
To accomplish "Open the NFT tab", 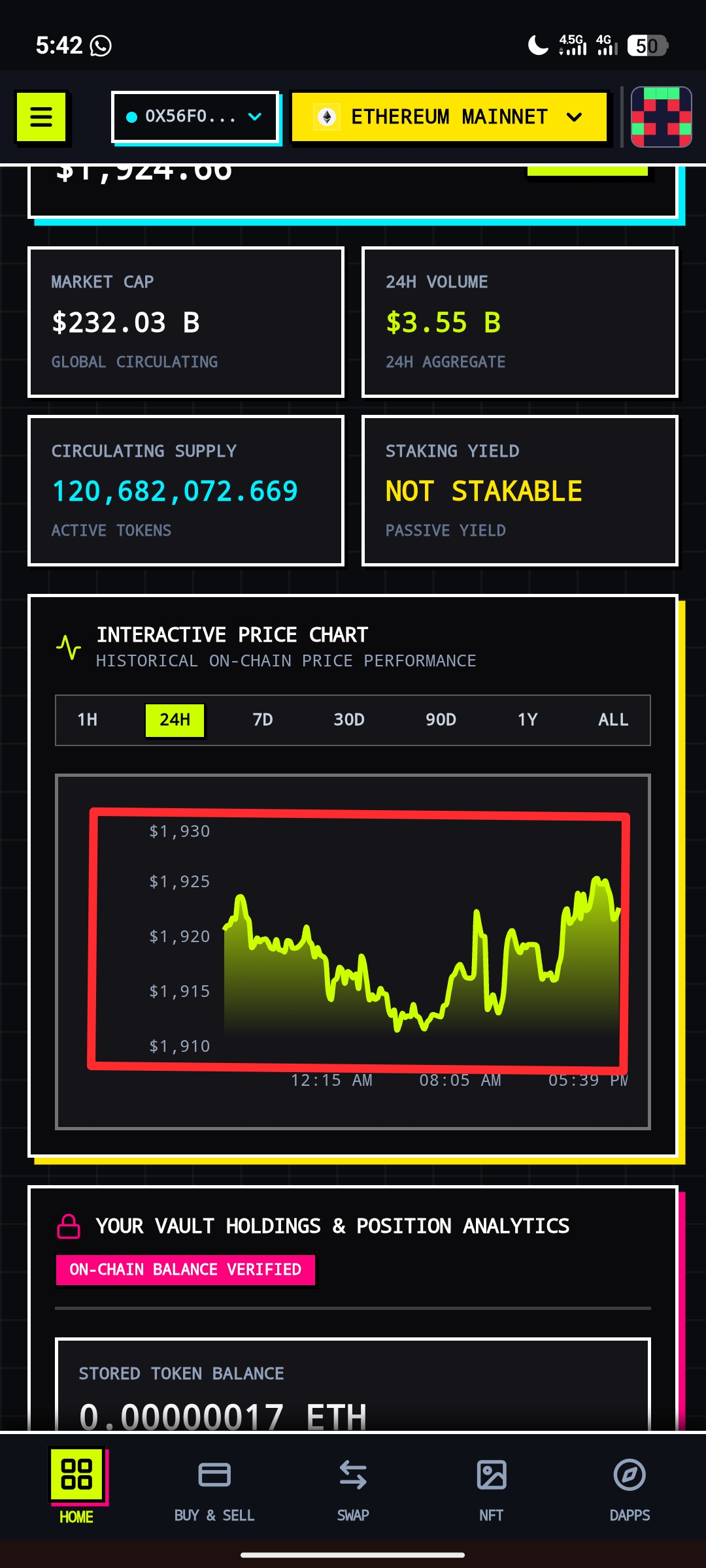I will tap(491, 1487).
